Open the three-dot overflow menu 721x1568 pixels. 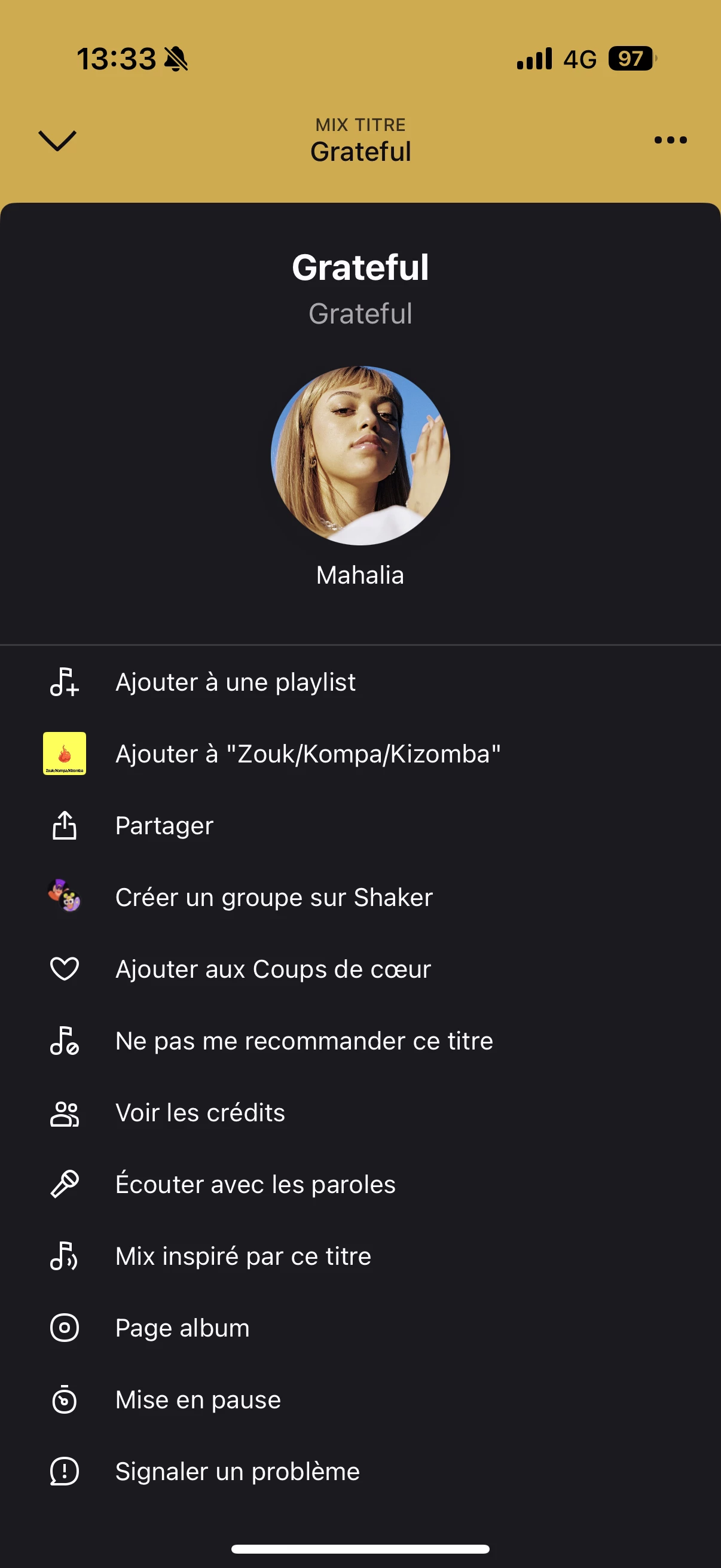(671, 140)
